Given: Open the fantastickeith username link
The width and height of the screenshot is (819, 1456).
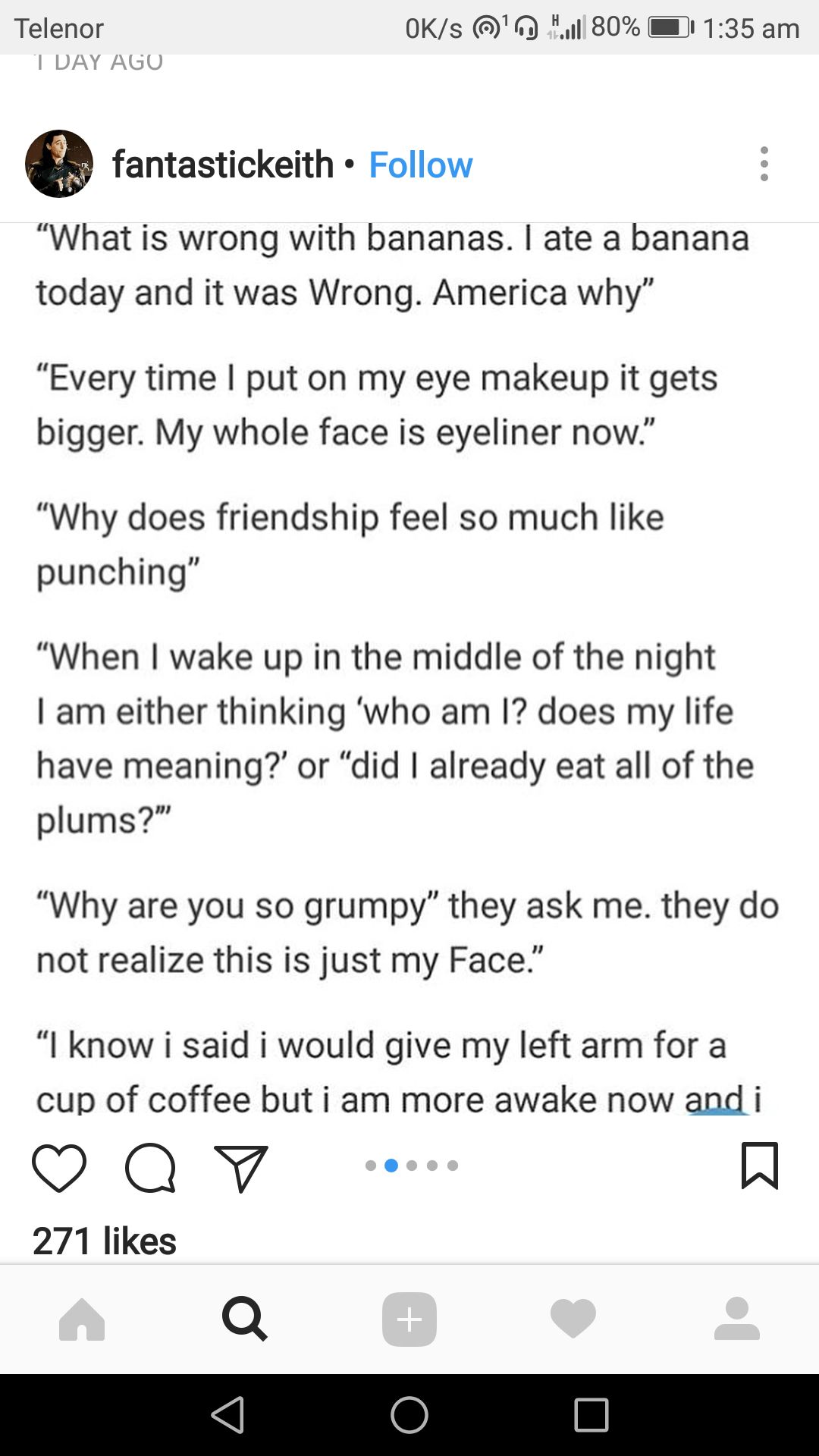Looking at the screenshot, I should click(223, 165).
